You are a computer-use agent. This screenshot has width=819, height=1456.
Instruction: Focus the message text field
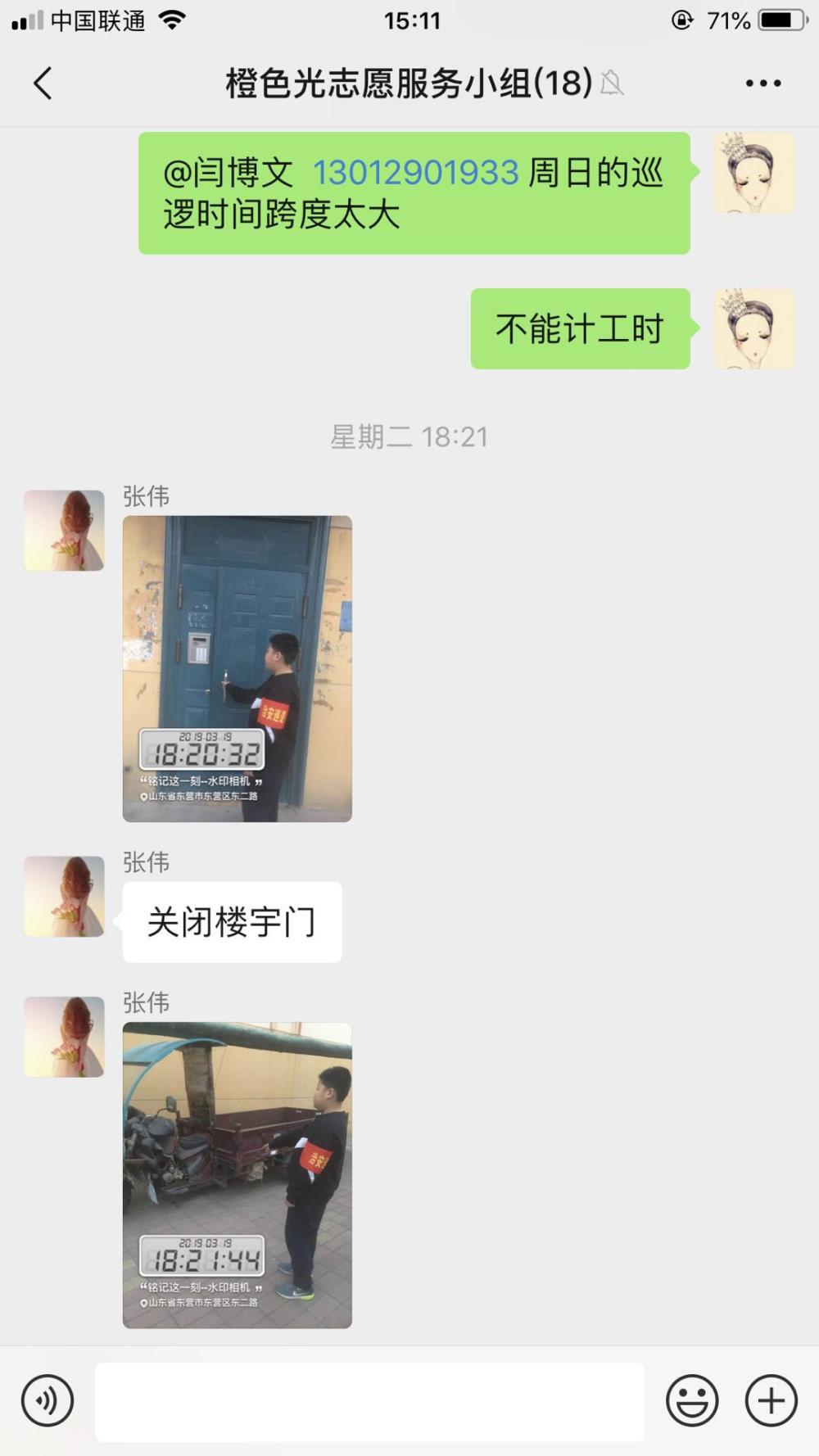click(x=369, y=1401)
